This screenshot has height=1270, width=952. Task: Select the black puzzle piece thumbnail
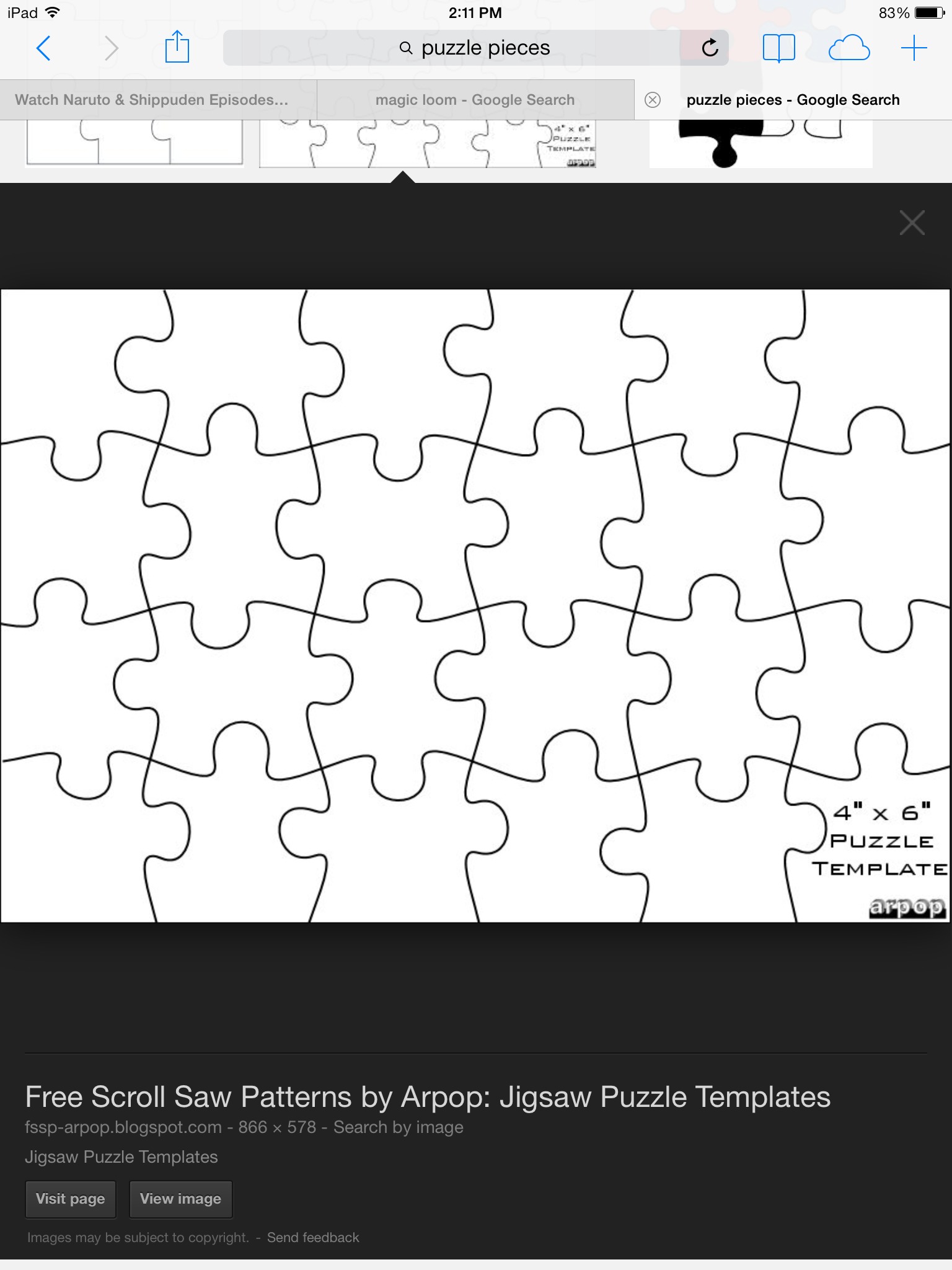[x=760, y=144]
